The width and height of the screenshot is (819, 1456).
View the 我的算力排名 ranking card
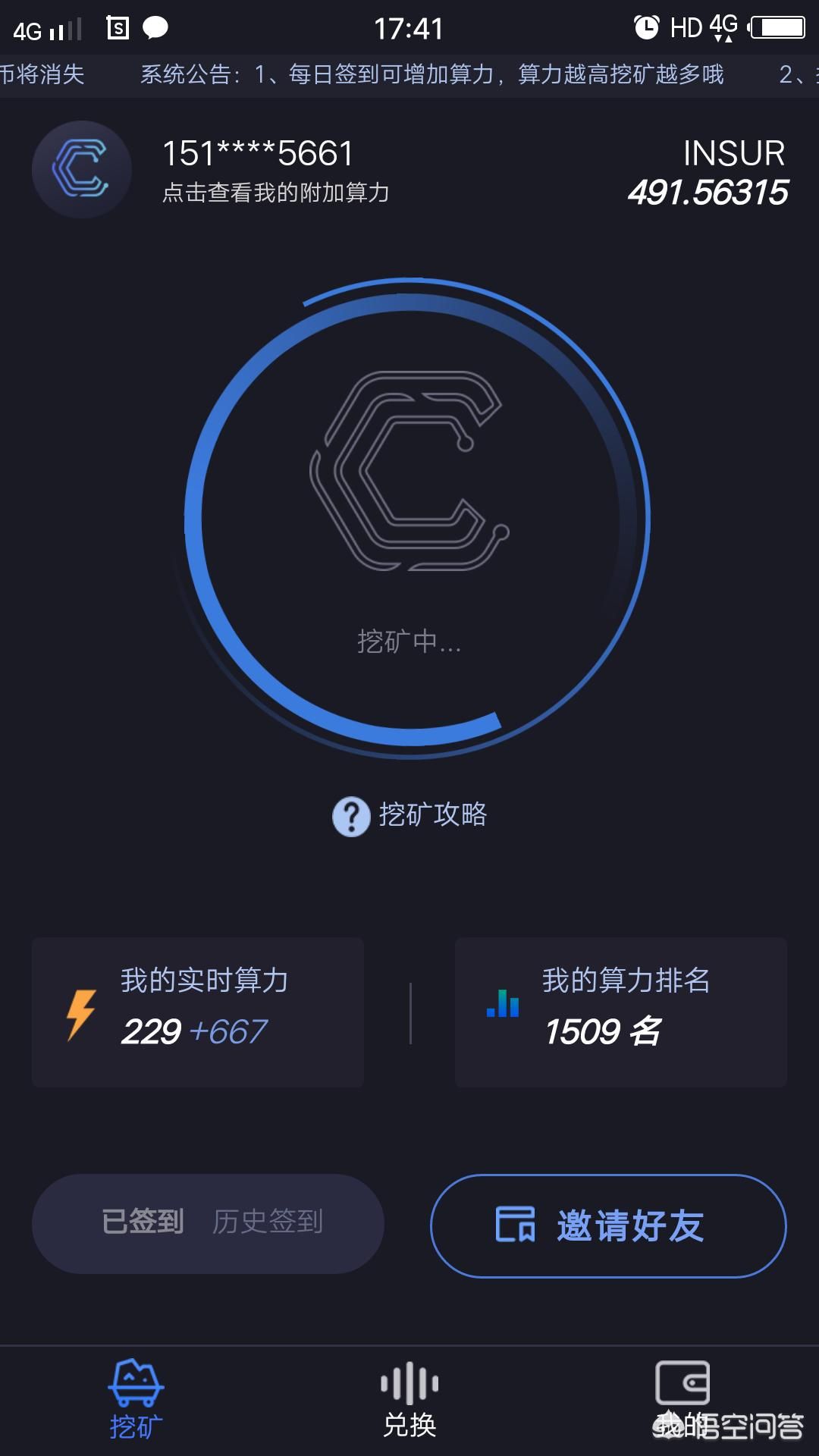pos(621,1012)
